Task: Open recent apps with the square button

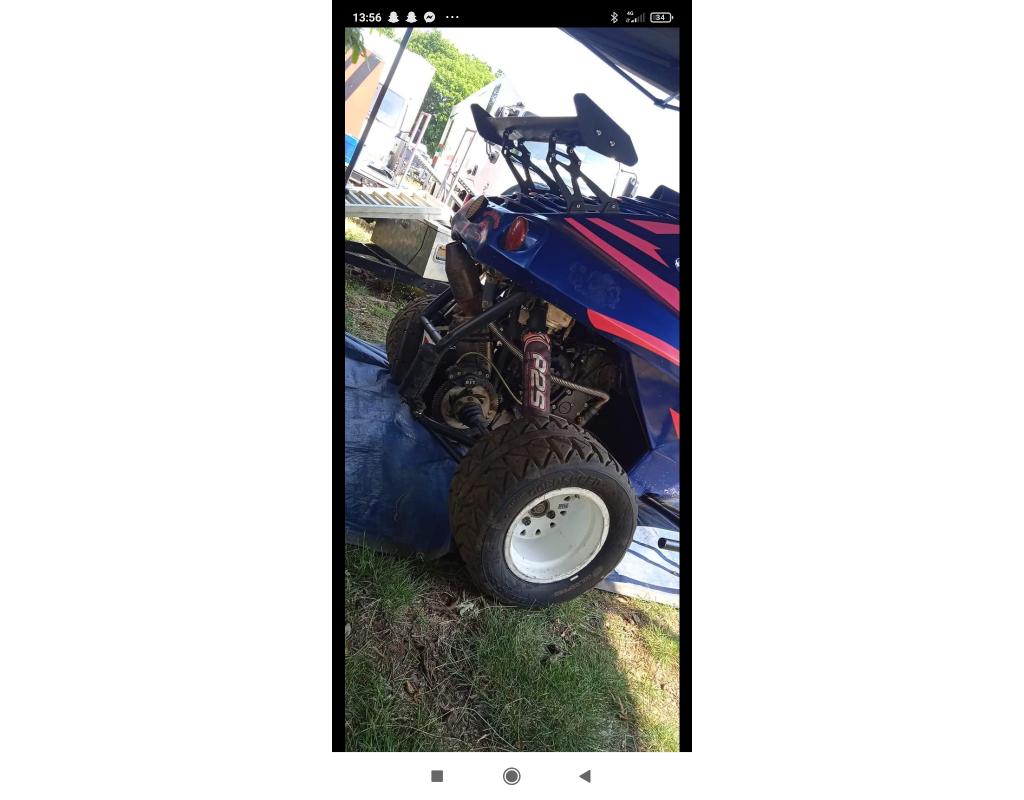Action: (437, 776)
